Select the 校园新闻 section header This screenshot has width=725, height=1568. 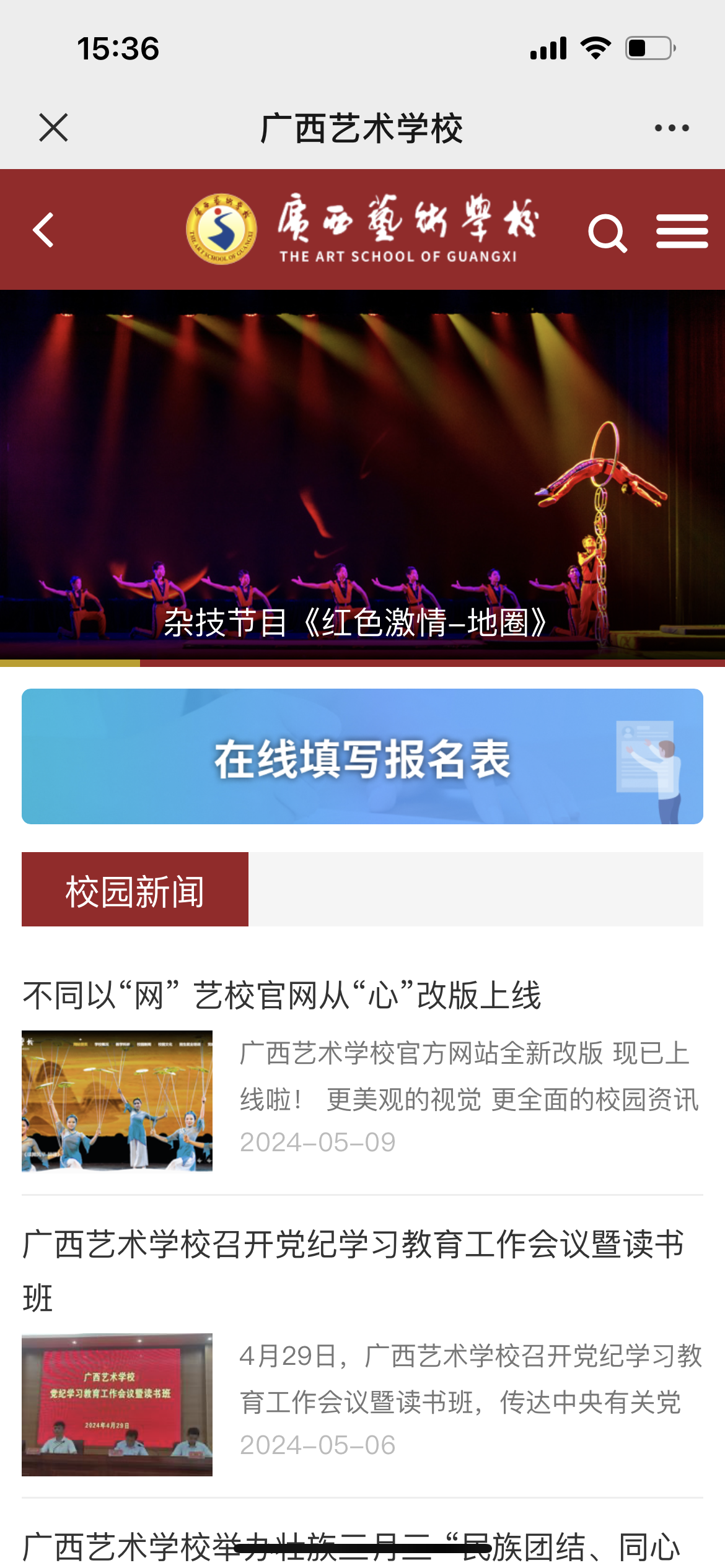(x=135, y=890)
